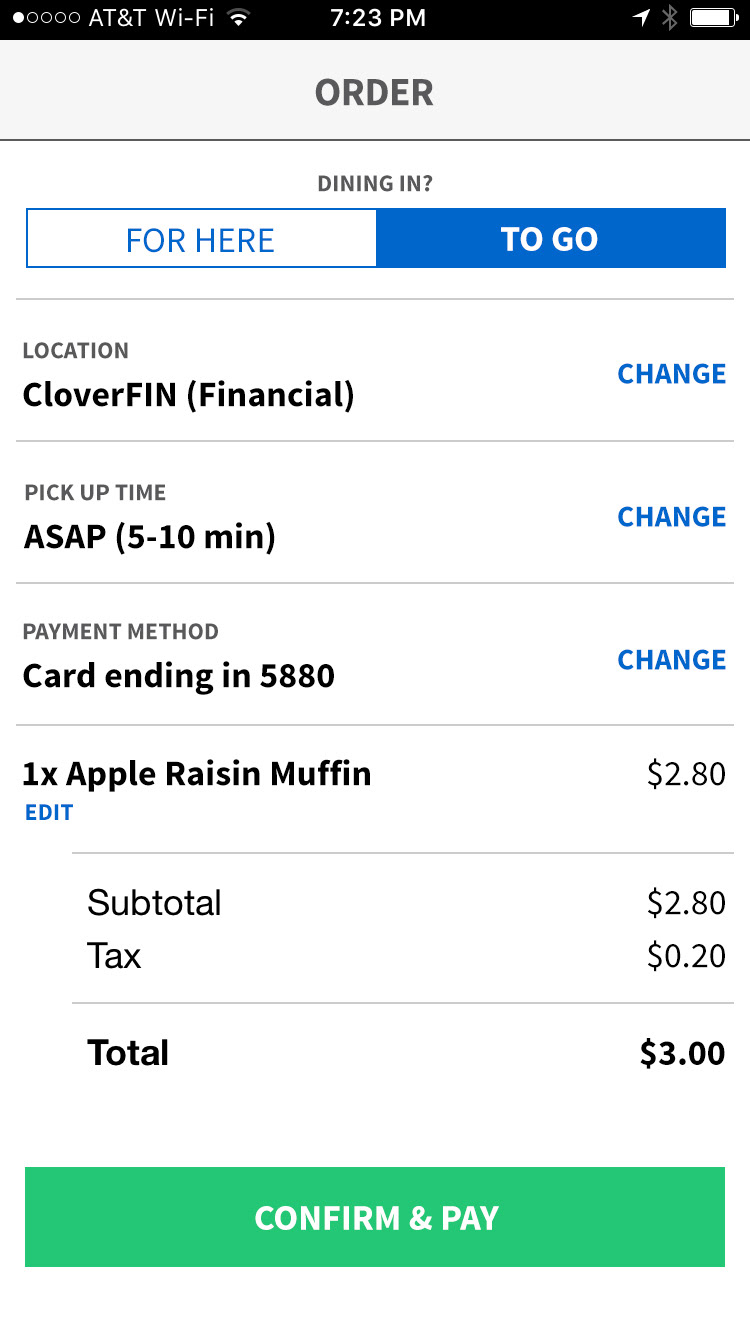Viewport: 750px width, 1334px height.
Task: Edit the Apple Raisin Muffin item
Action: (49, 812)
